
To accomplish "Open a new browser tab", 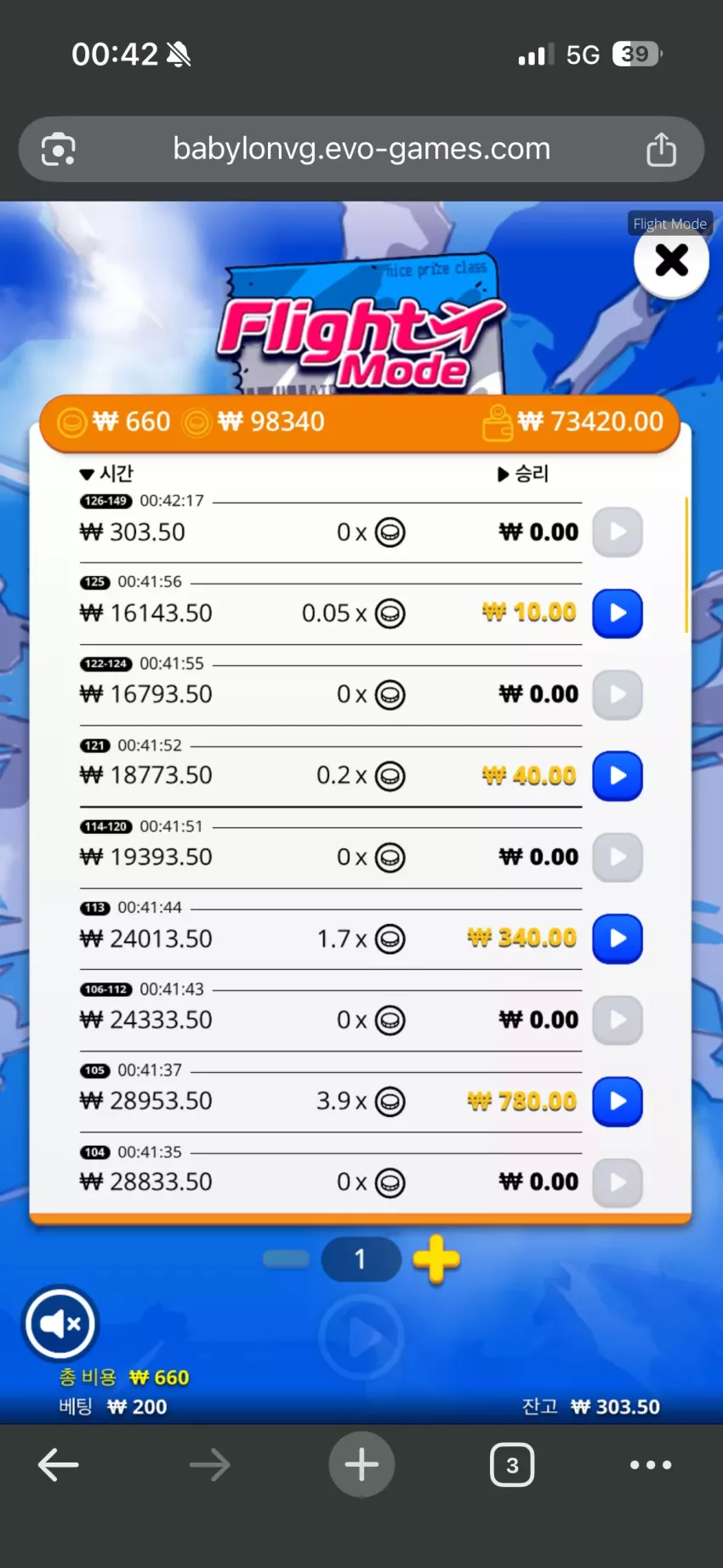I will 361,1464.
